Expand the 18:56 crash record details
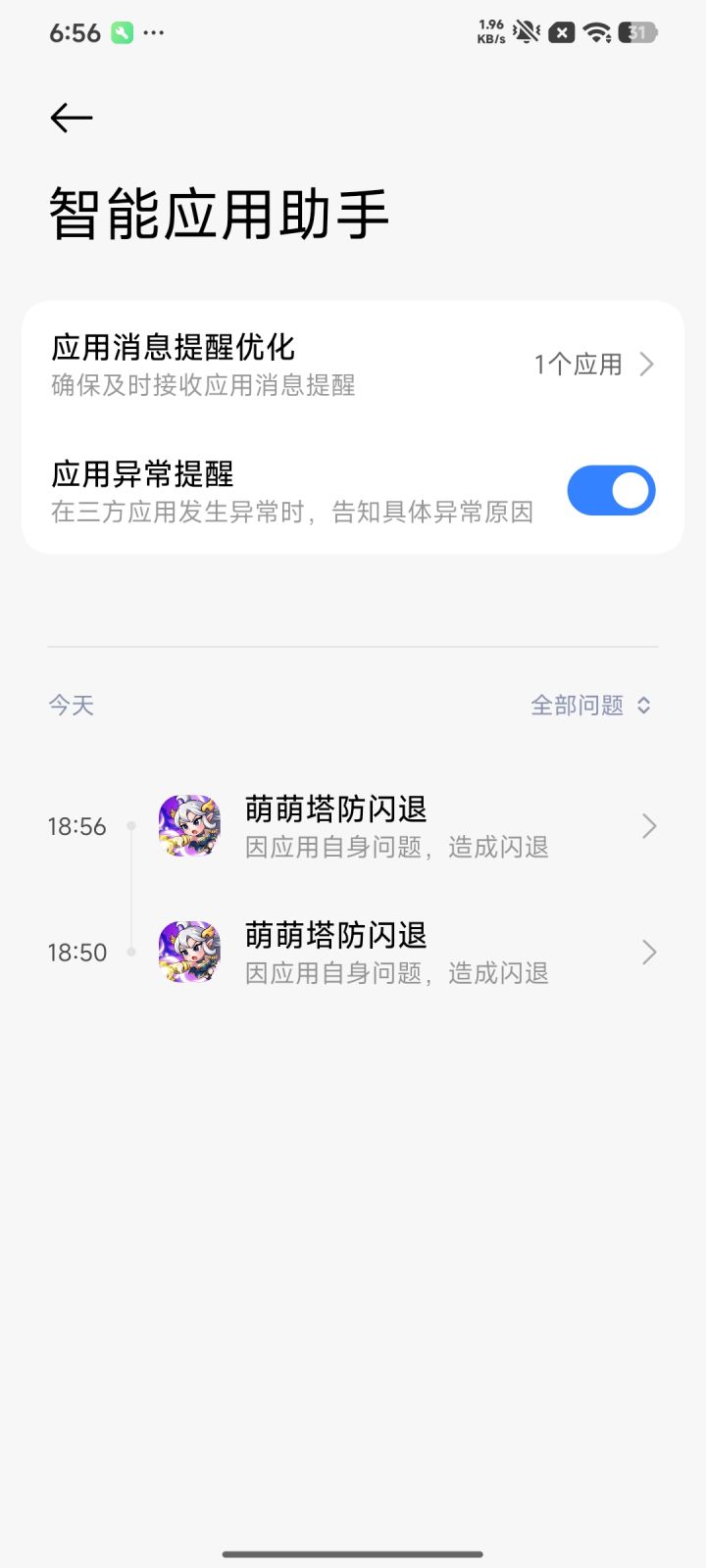 tap(647, 826)
